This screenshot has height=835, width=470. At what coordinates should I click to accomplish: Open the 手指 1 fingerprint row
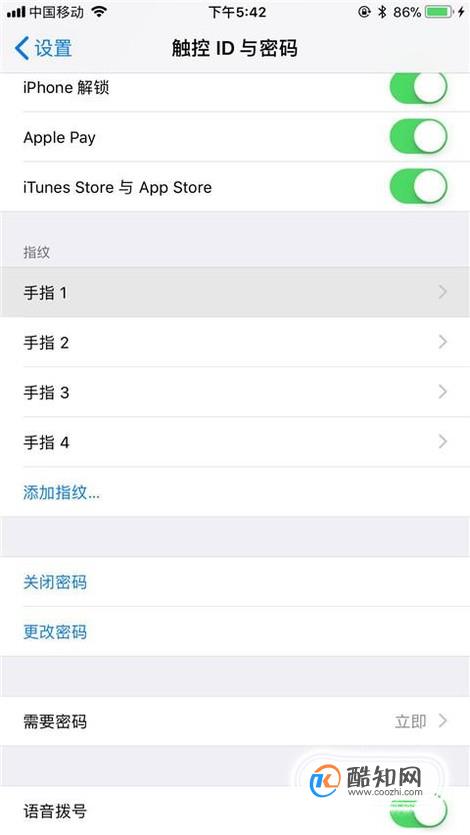[235, 292]
